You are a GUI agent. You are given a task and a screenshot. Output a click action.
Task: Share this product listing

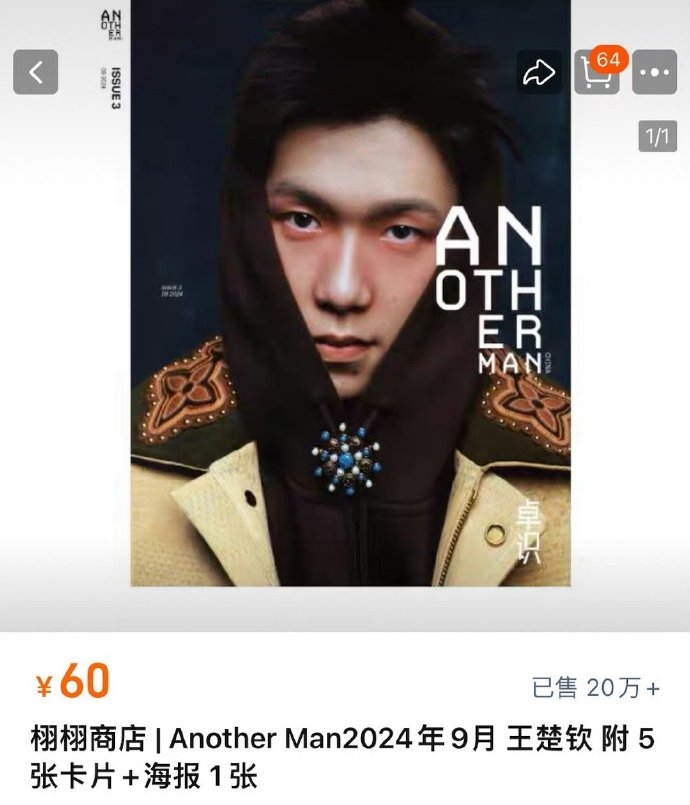[539, 72]
